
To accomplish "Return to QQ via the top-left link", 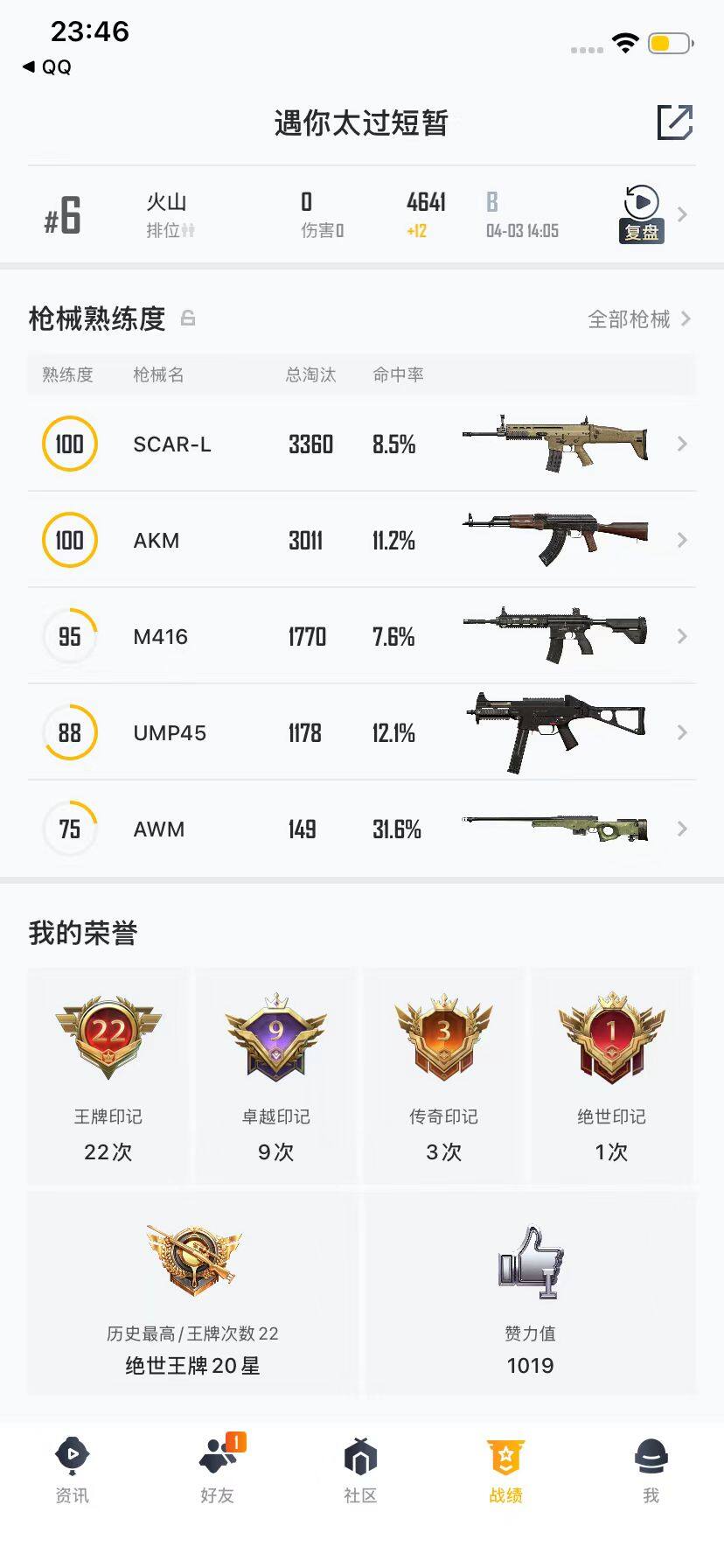I will click(45, 66).
